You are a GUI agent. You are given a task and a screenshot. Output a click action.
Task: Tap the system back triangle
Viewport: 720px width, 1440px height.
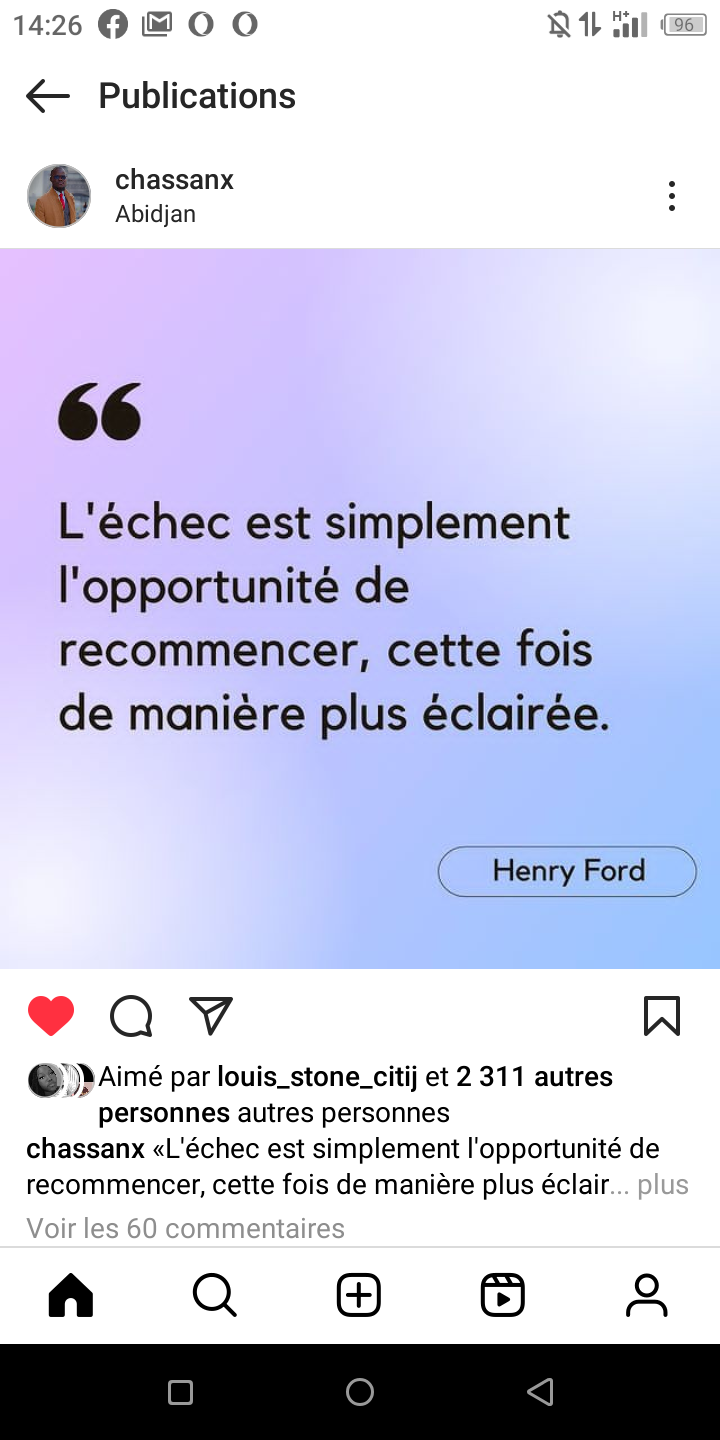click(x=540, y=1392)
